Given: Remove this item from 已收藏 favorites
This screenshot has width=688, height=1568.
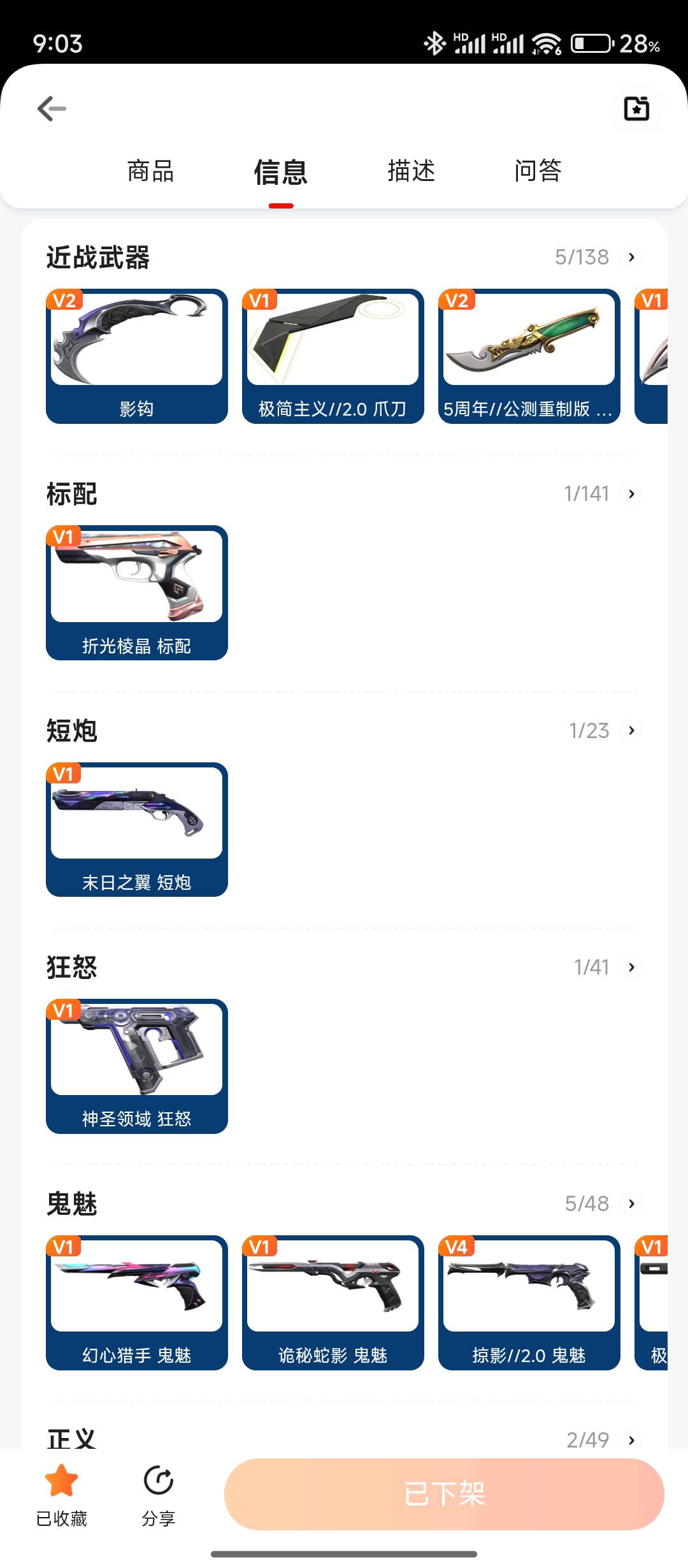Looking at the screenshot, I should tap(61, 1495).
